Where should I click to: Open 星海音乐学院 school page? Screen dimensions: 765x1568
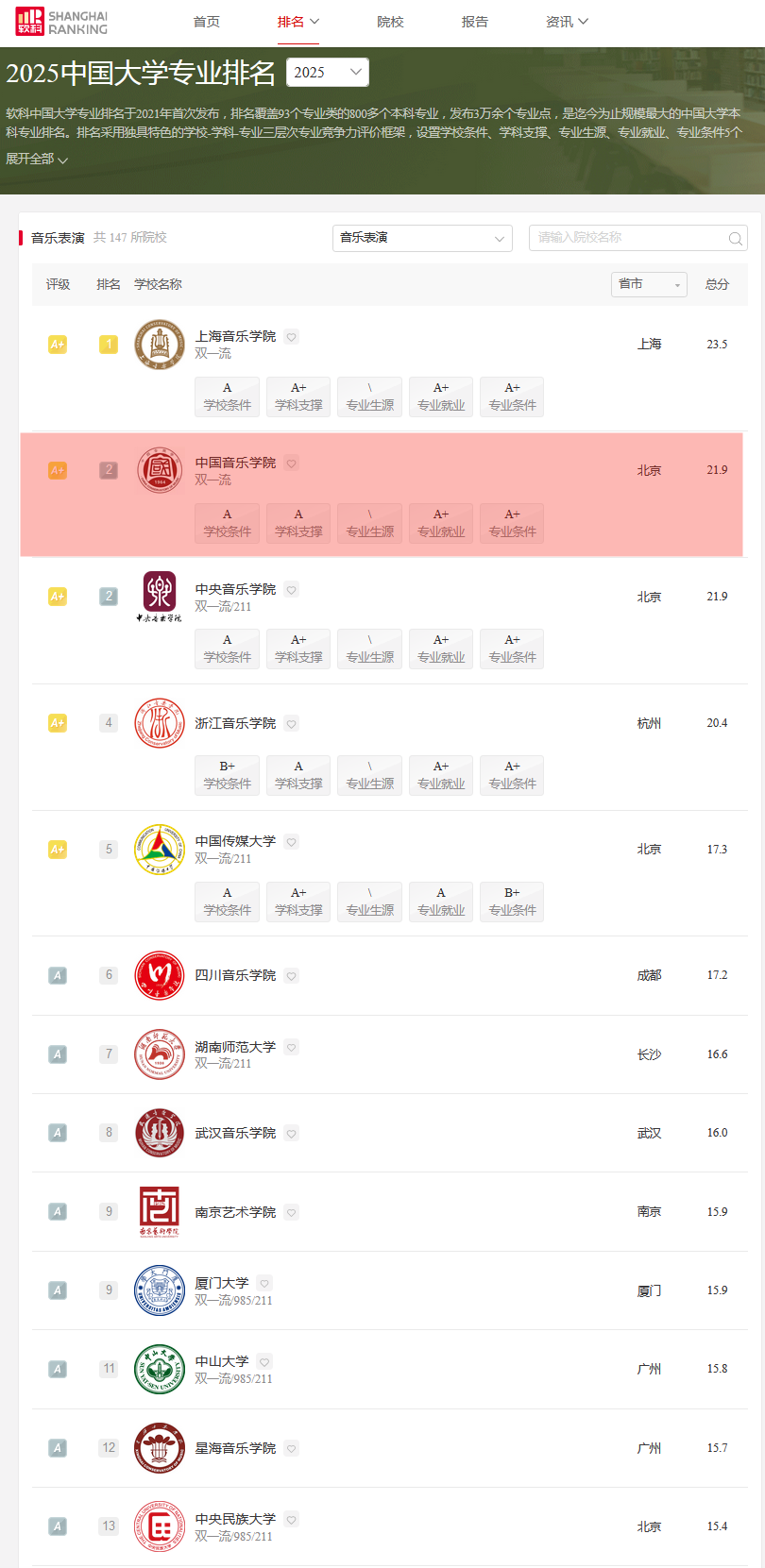[235, 1448]
